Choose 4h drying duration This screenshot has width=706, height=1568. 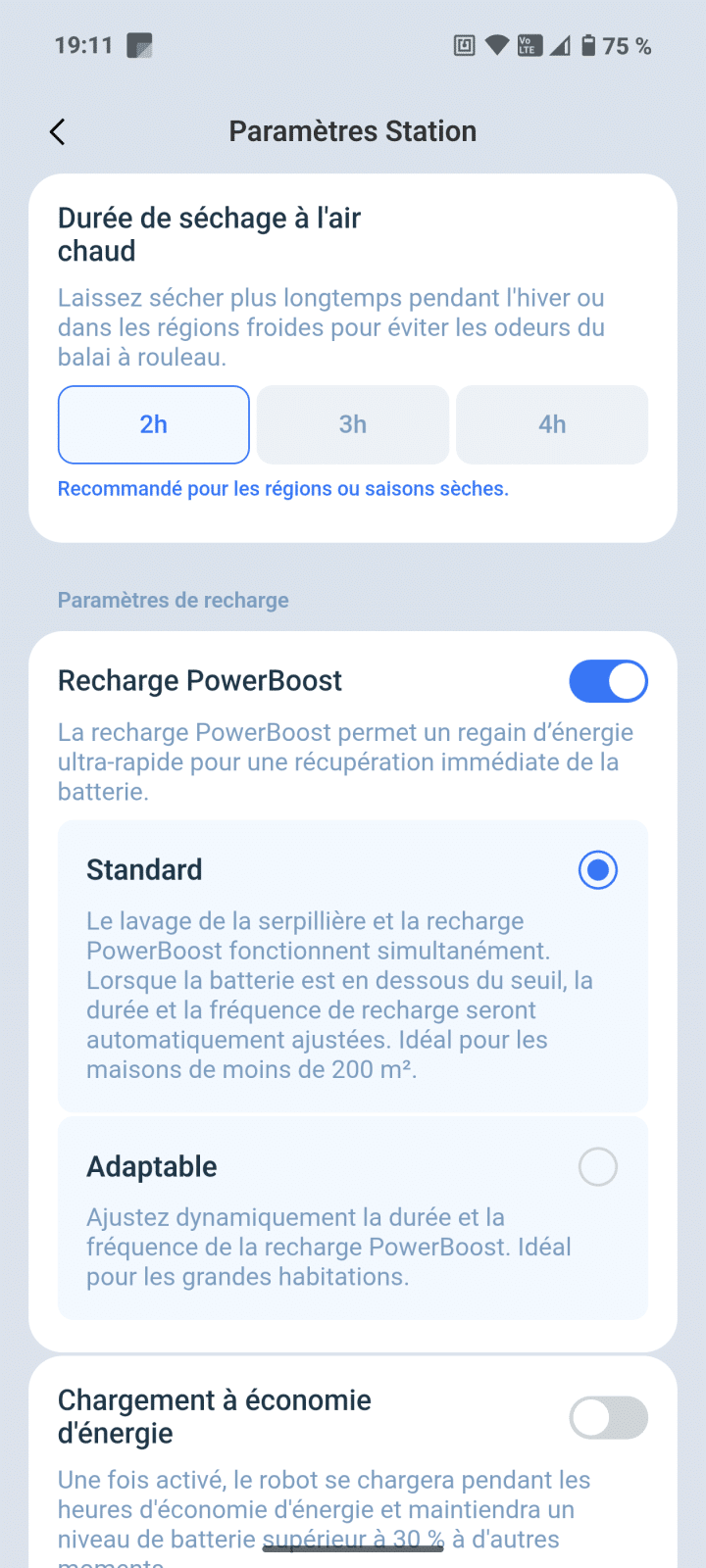tap(551, 424)
